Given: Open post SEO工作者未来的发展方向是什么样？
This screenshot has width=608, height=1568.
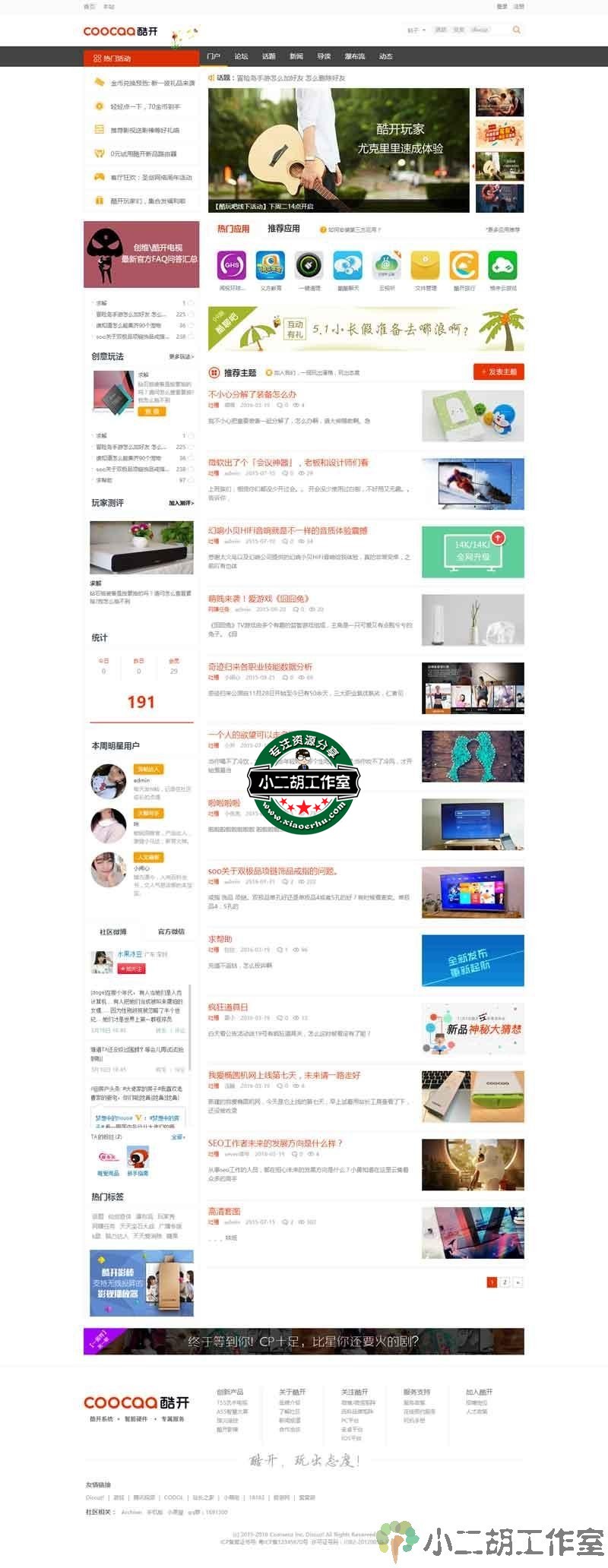Looking at the screenshot, I should pos(275,1143).
